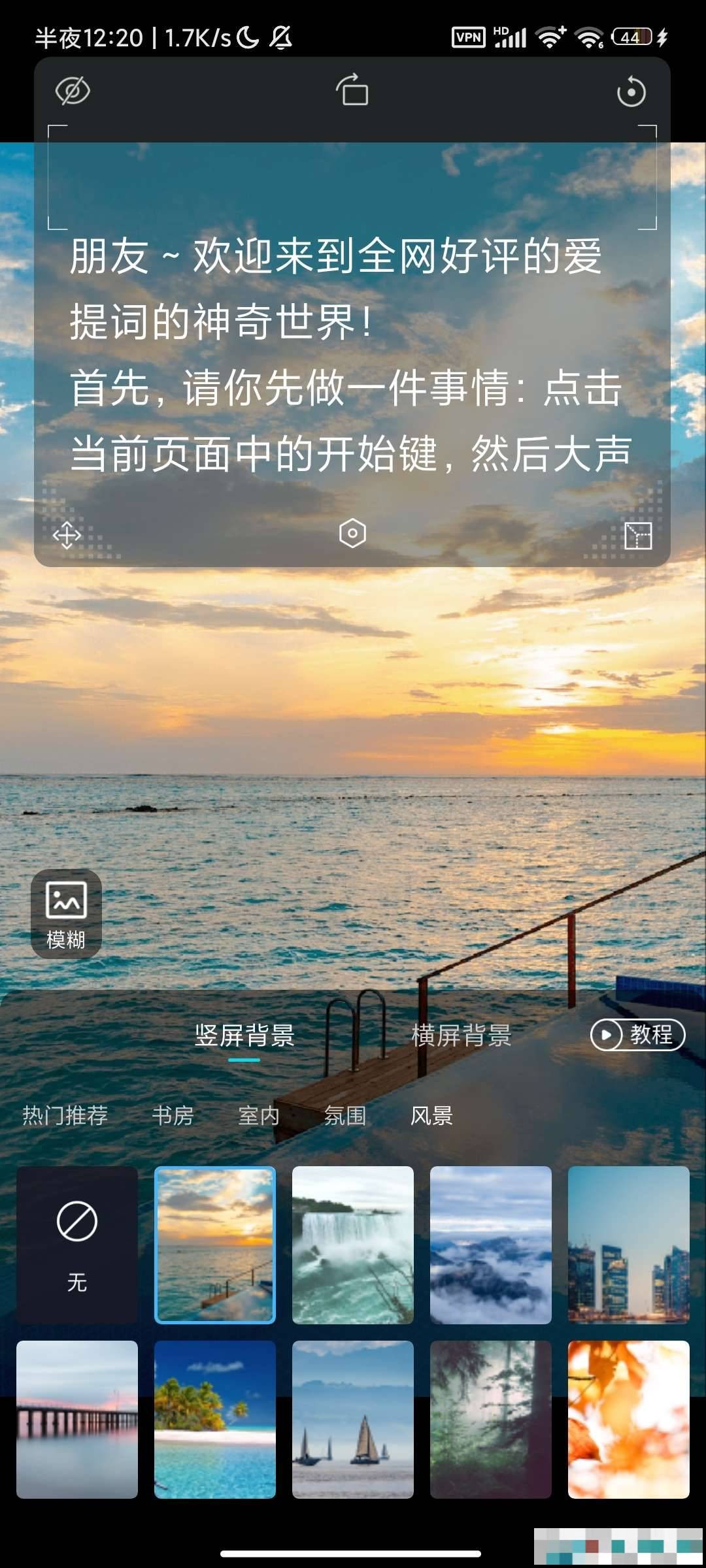Viewport: 706px width, 1568px height.
Task: Tap the move handle icon
Action: tap(67, 535)
